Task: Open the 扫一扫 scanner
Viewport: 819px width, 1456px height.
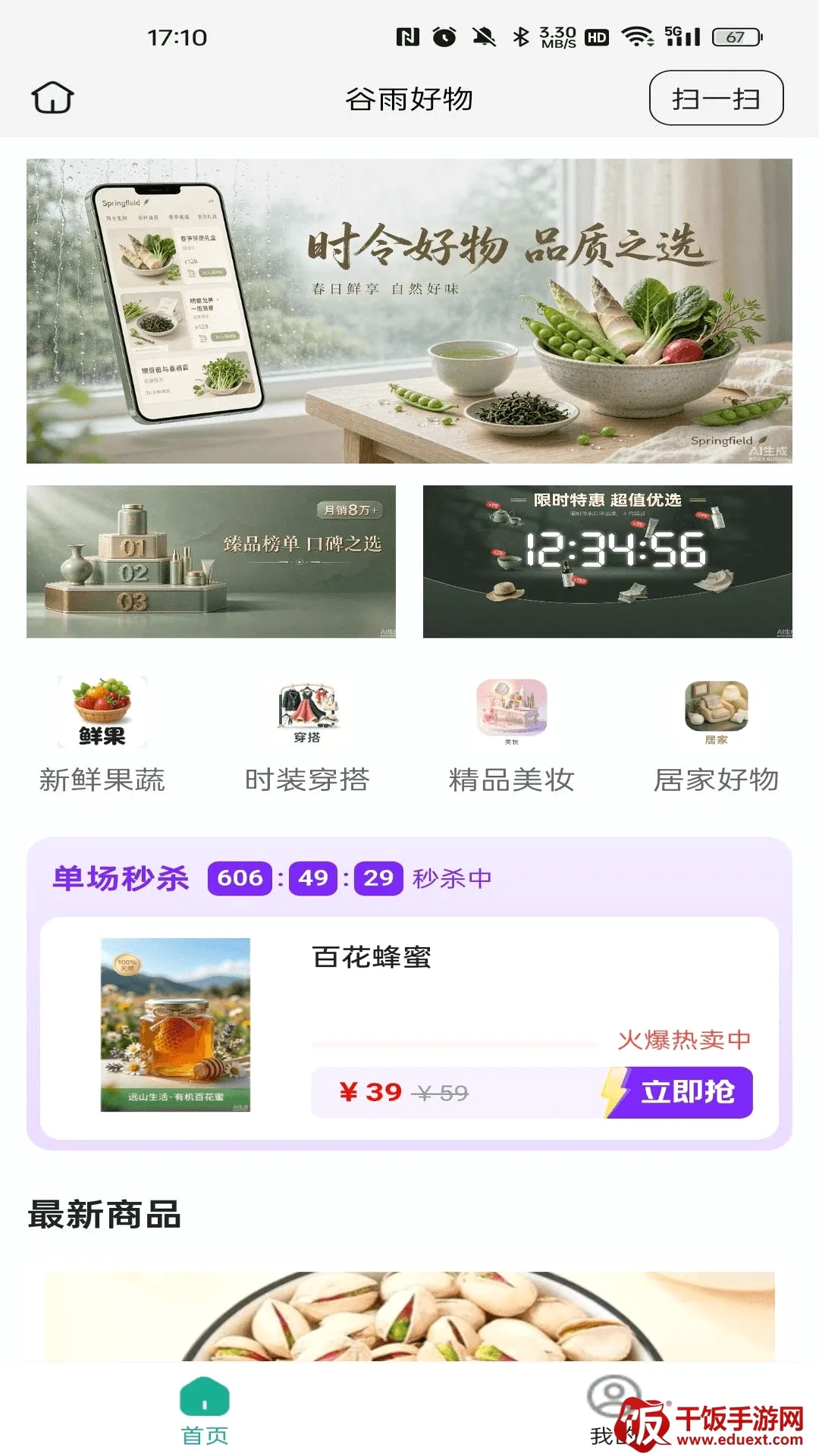Action: 716,98
